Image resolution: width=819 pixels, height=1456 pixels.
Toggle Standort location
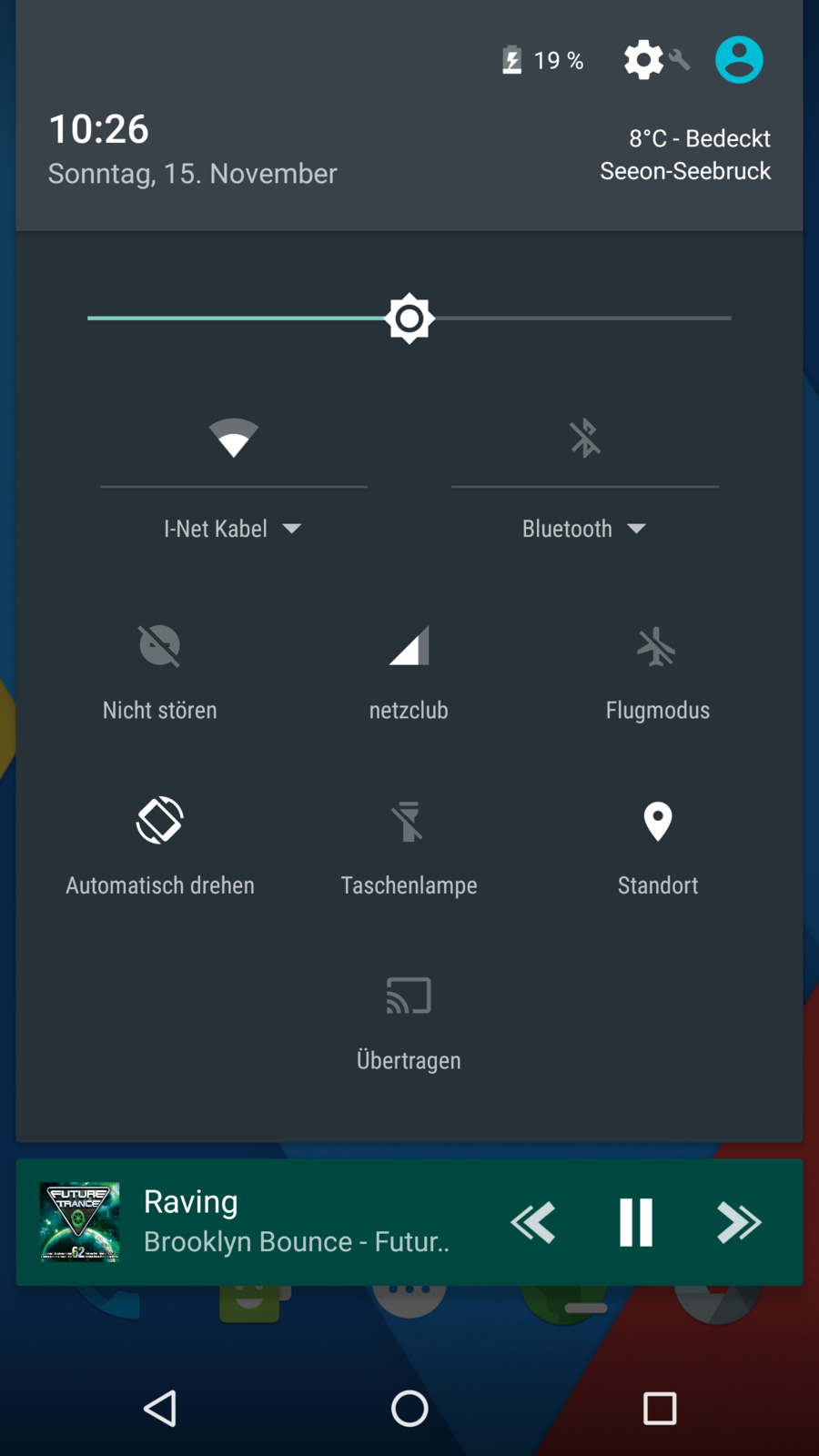click(657, 821)
